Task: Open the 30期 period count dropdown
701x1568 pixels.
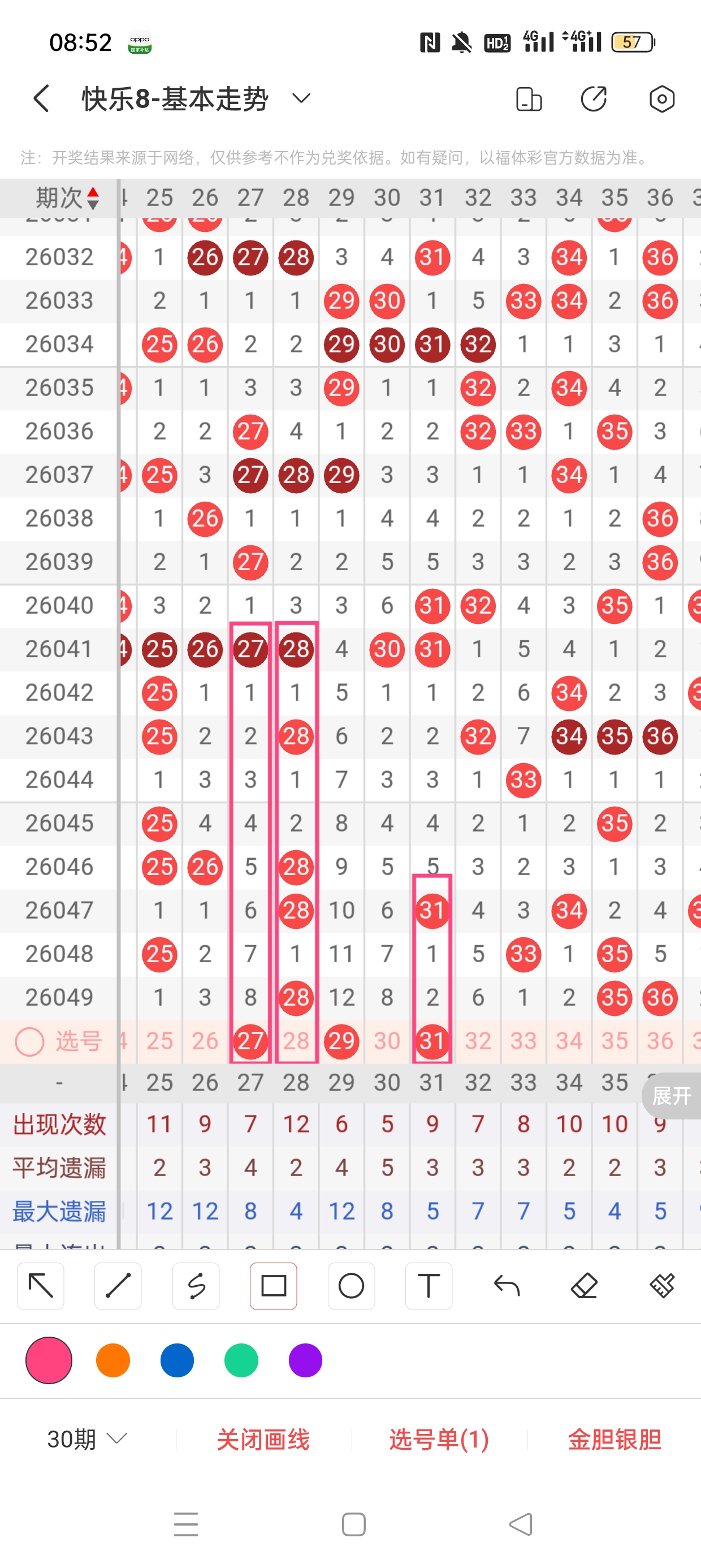Action: pos(87,1439)
